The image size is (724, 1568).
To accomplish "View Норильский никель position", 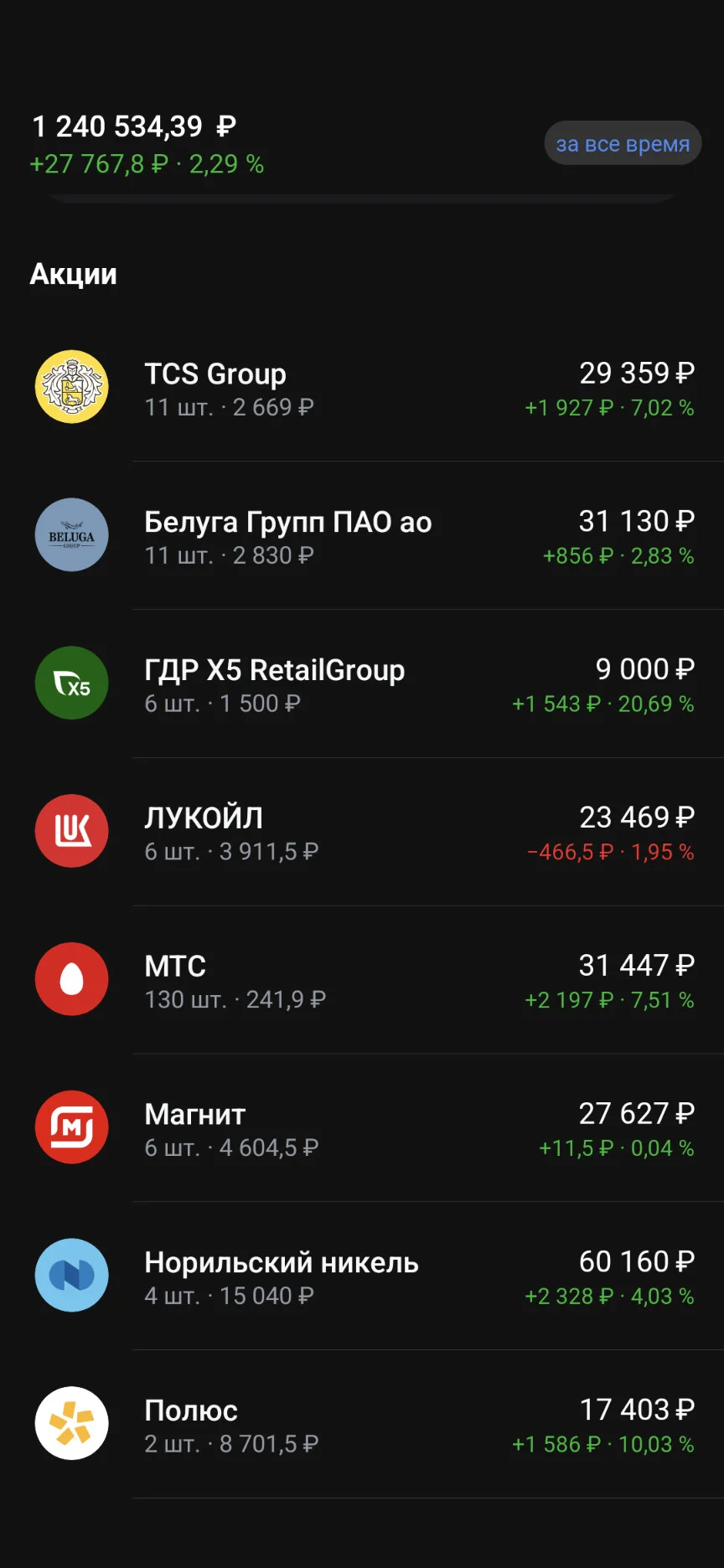I will coord(362,1277).
